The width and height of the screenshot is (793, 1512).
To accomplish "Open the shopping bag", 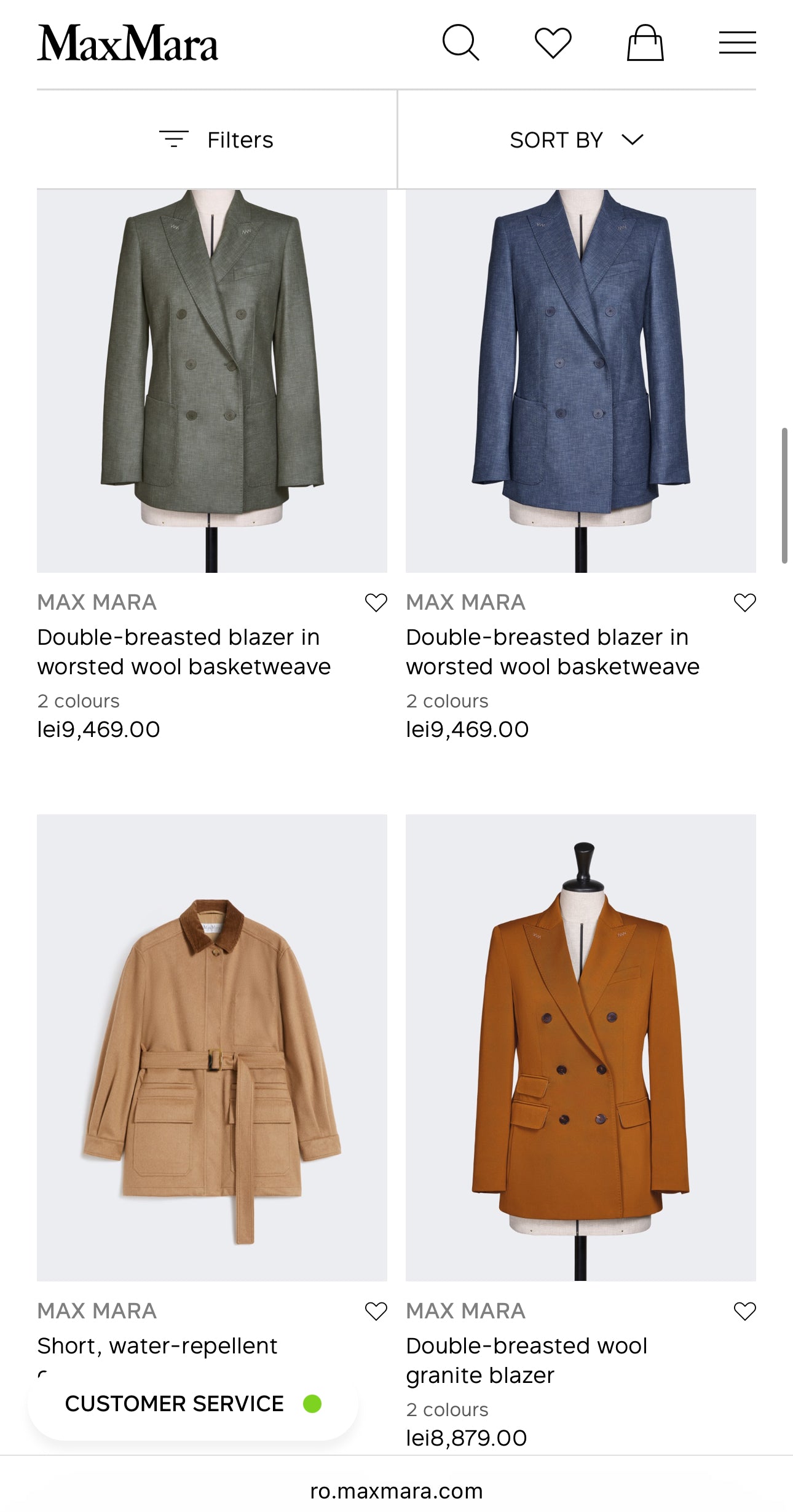I will (x=645, y=43).
